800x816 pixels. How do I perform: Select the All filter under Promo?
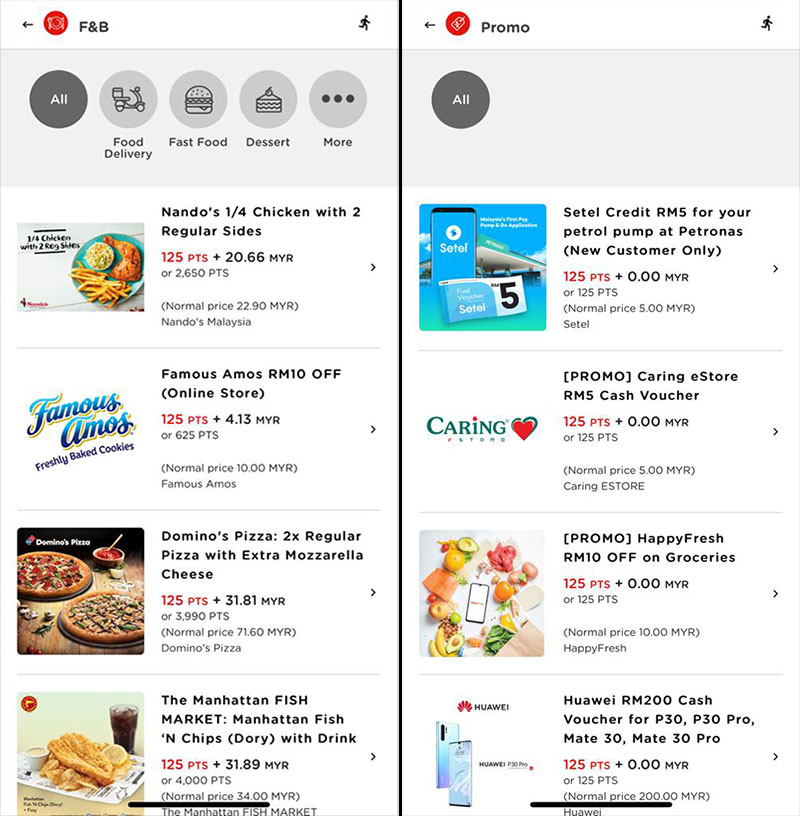click(461, 100)
